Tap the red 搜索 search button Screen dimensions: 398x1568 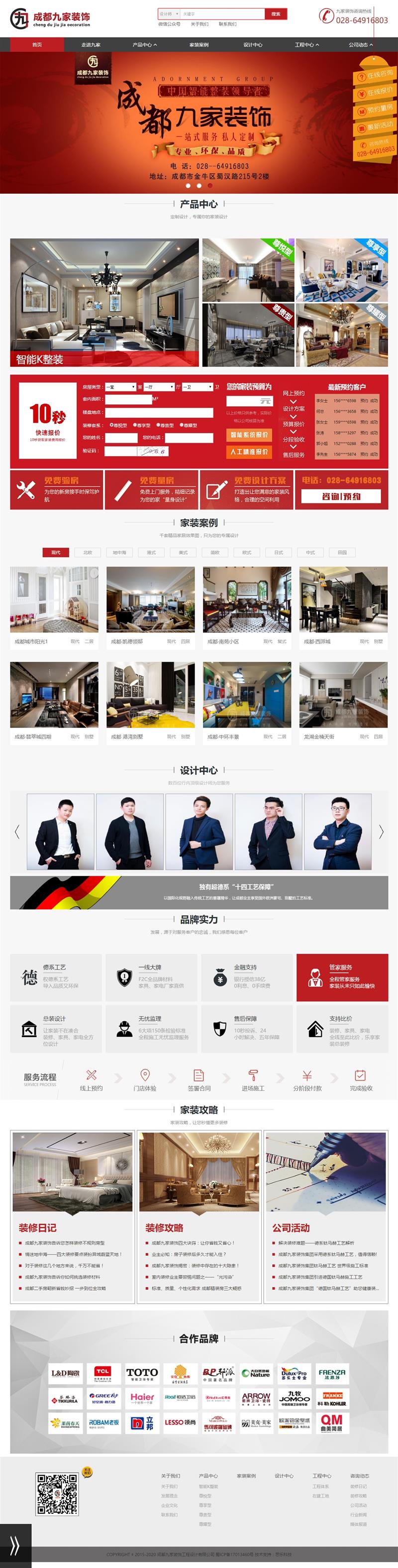(275, 14)
